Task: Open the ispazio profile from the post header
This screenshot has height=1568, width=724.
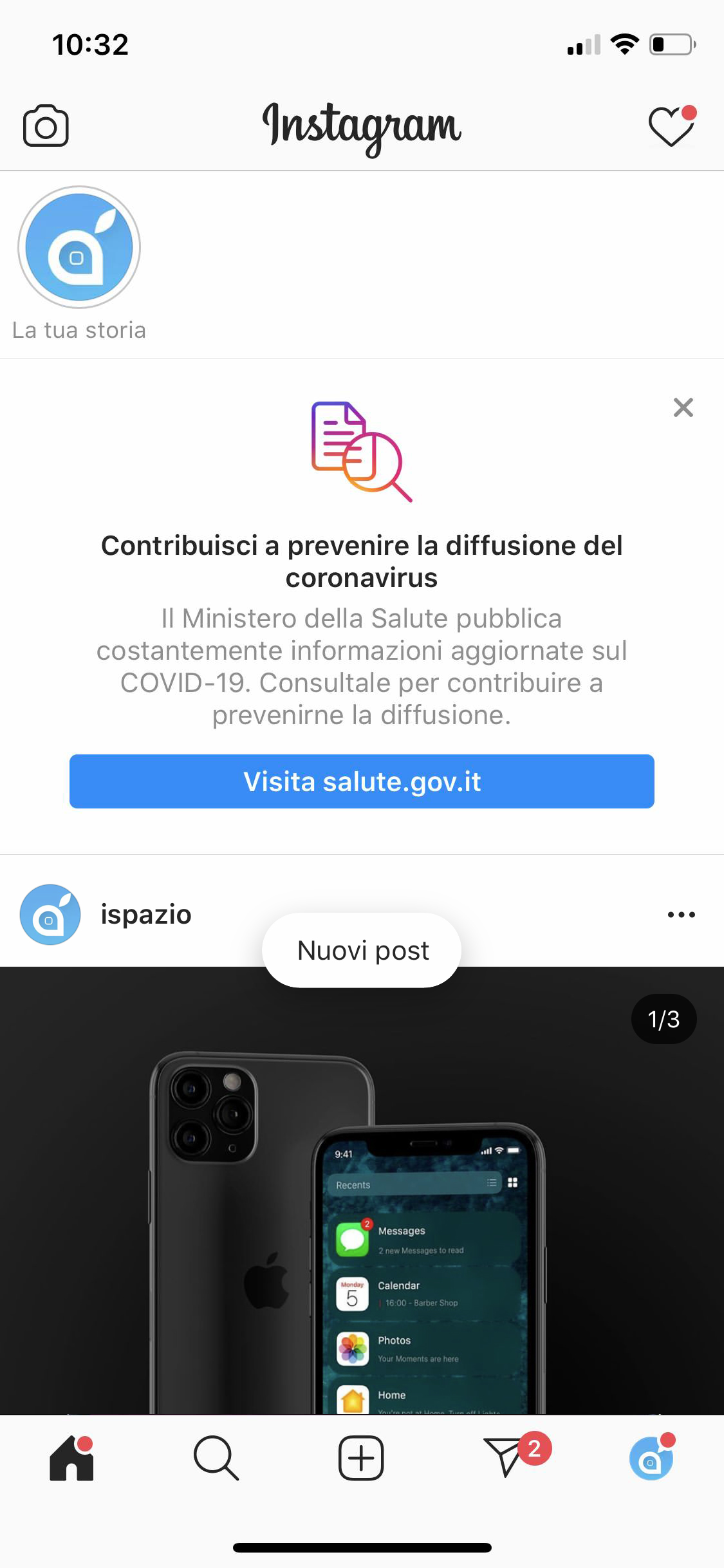Action: coord(146,914)
